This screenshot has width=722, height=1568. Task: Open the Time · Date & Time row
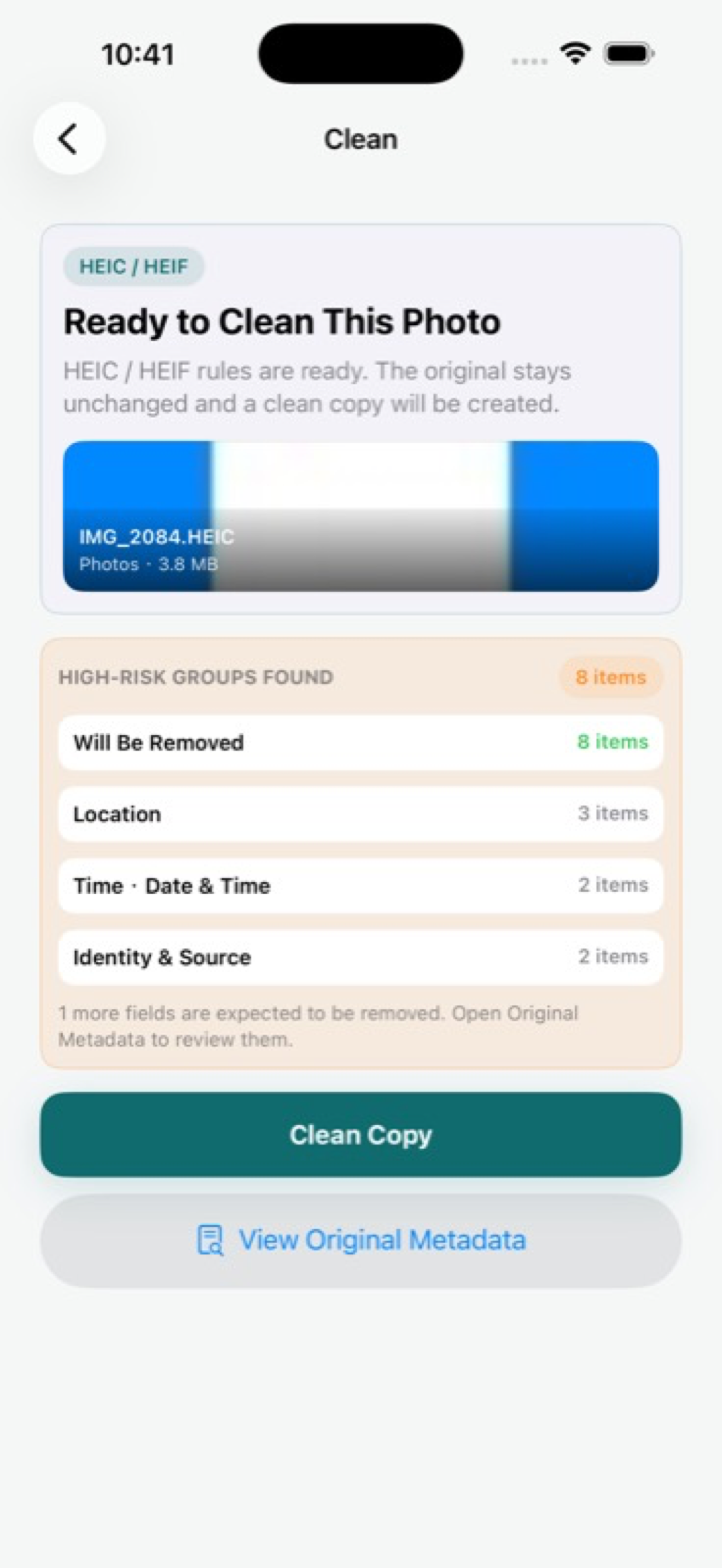click(x=361, y=886)
